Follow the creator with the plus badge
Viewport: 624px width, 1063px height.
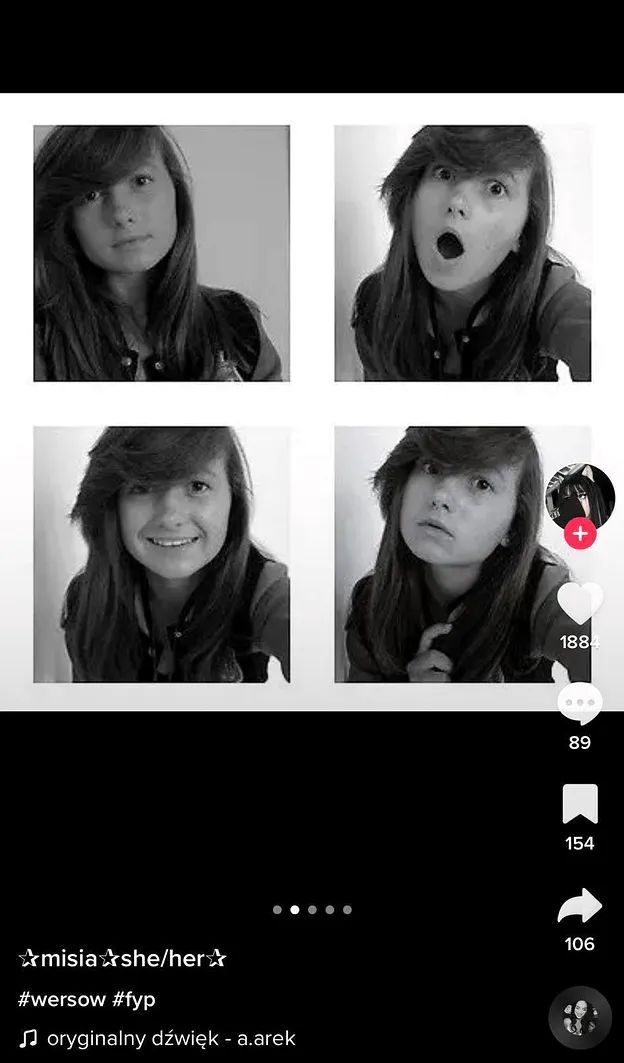(580, 533)
